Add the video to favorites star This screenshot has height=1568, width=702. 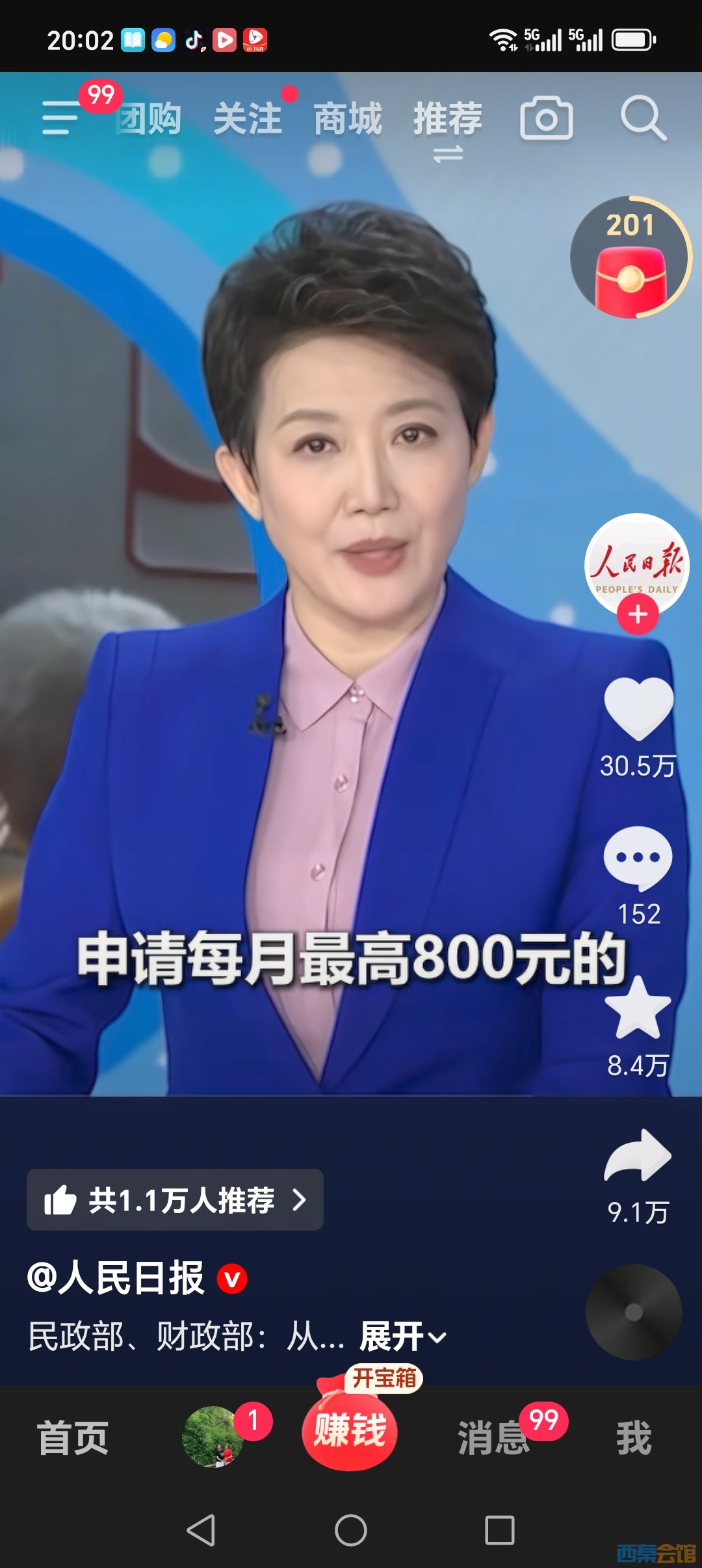638,1008
